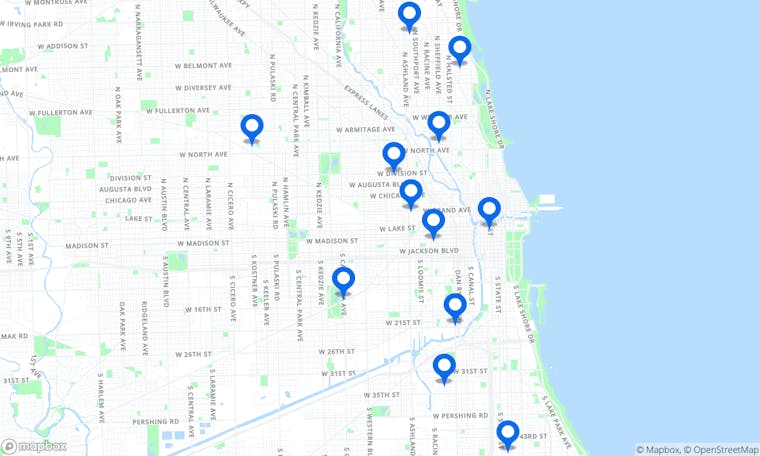Open the pin at W Chicago Ave
Image resolution: width=760 pixels, height=456 pixels.
[410, 192]
